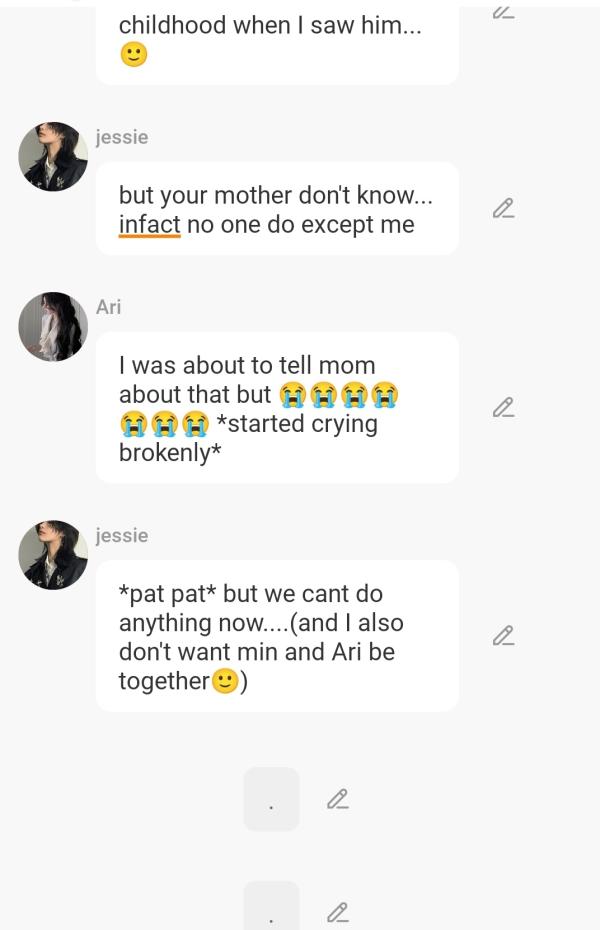Edit the first dot message

tap(338, 799)
